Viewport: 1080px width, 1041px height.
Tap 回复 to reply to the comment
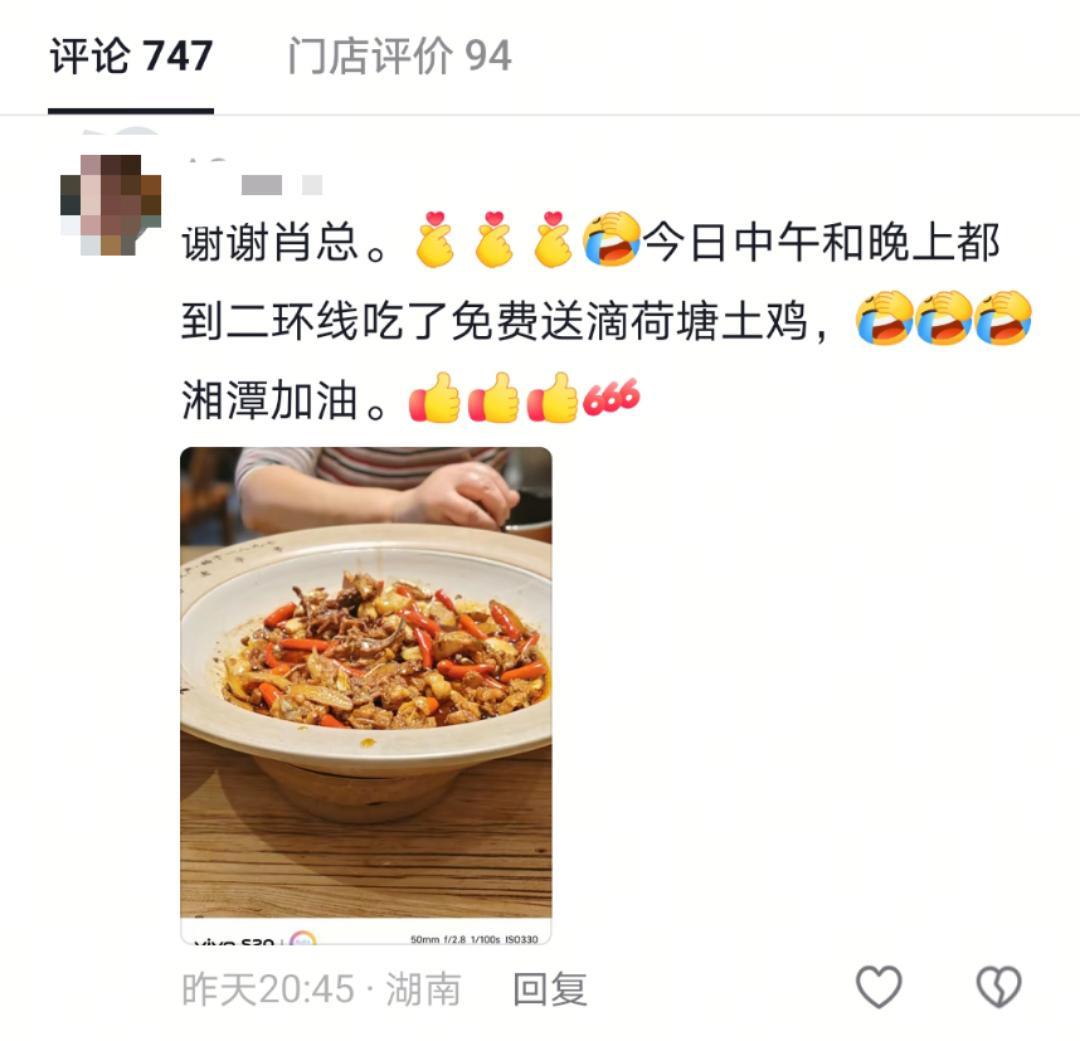click(550, 989)
